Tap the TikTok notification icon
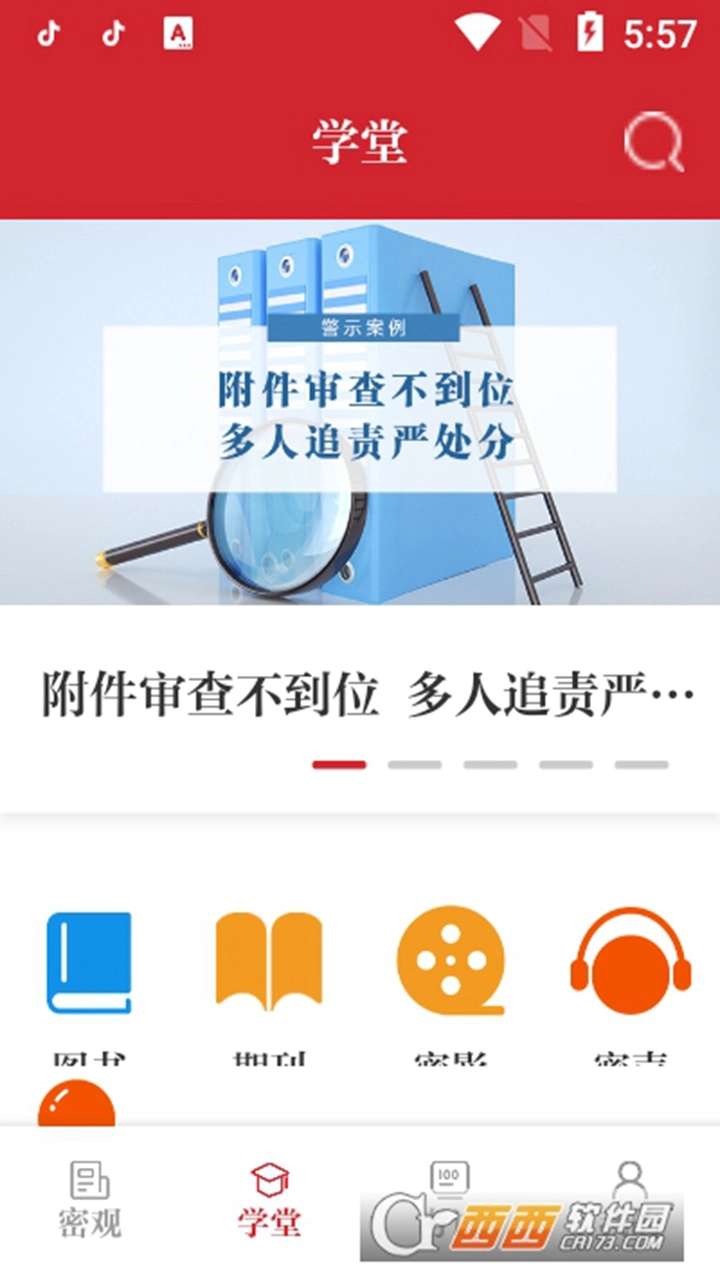 (x=45, y=30)
